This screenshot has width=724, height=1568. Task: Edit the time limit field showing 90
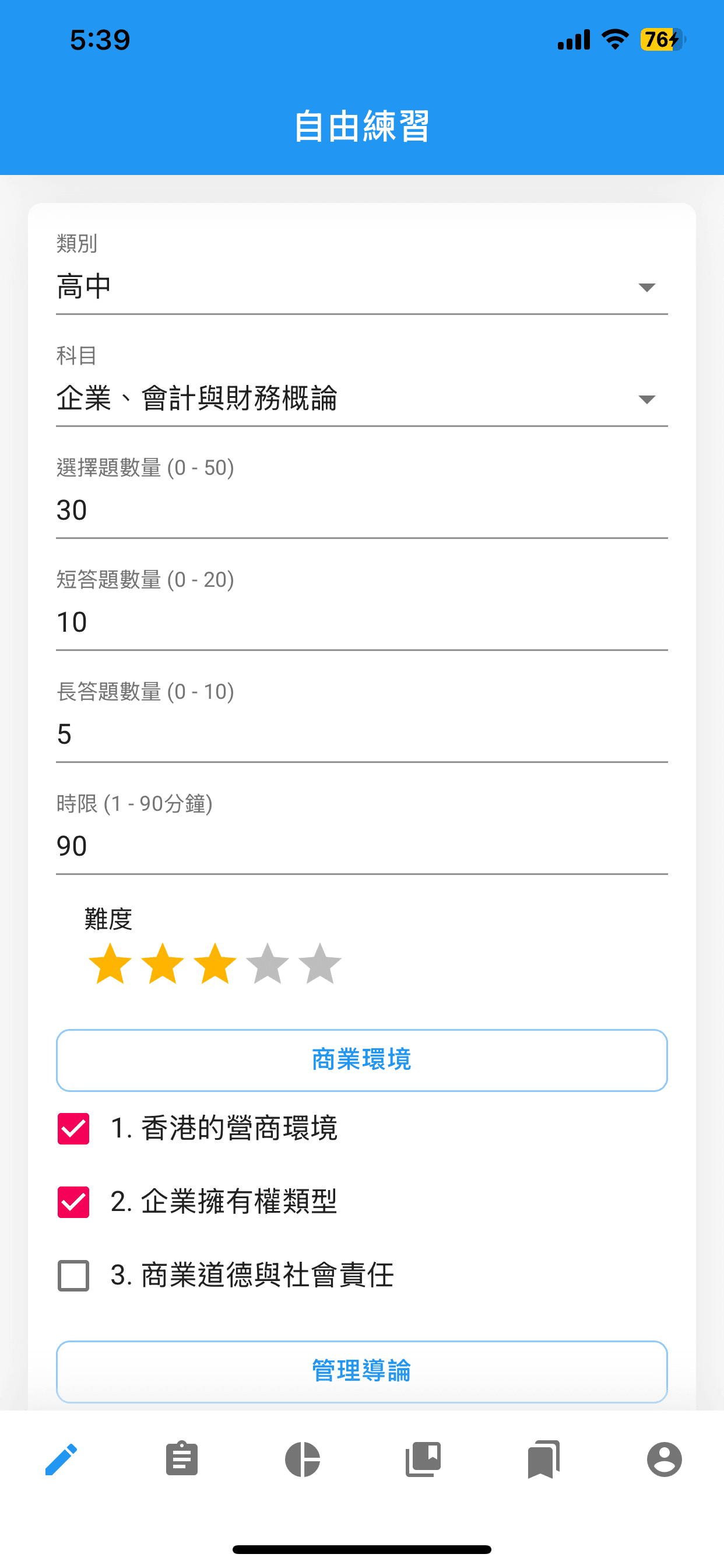pyautogui.click(x=361, y=845)
